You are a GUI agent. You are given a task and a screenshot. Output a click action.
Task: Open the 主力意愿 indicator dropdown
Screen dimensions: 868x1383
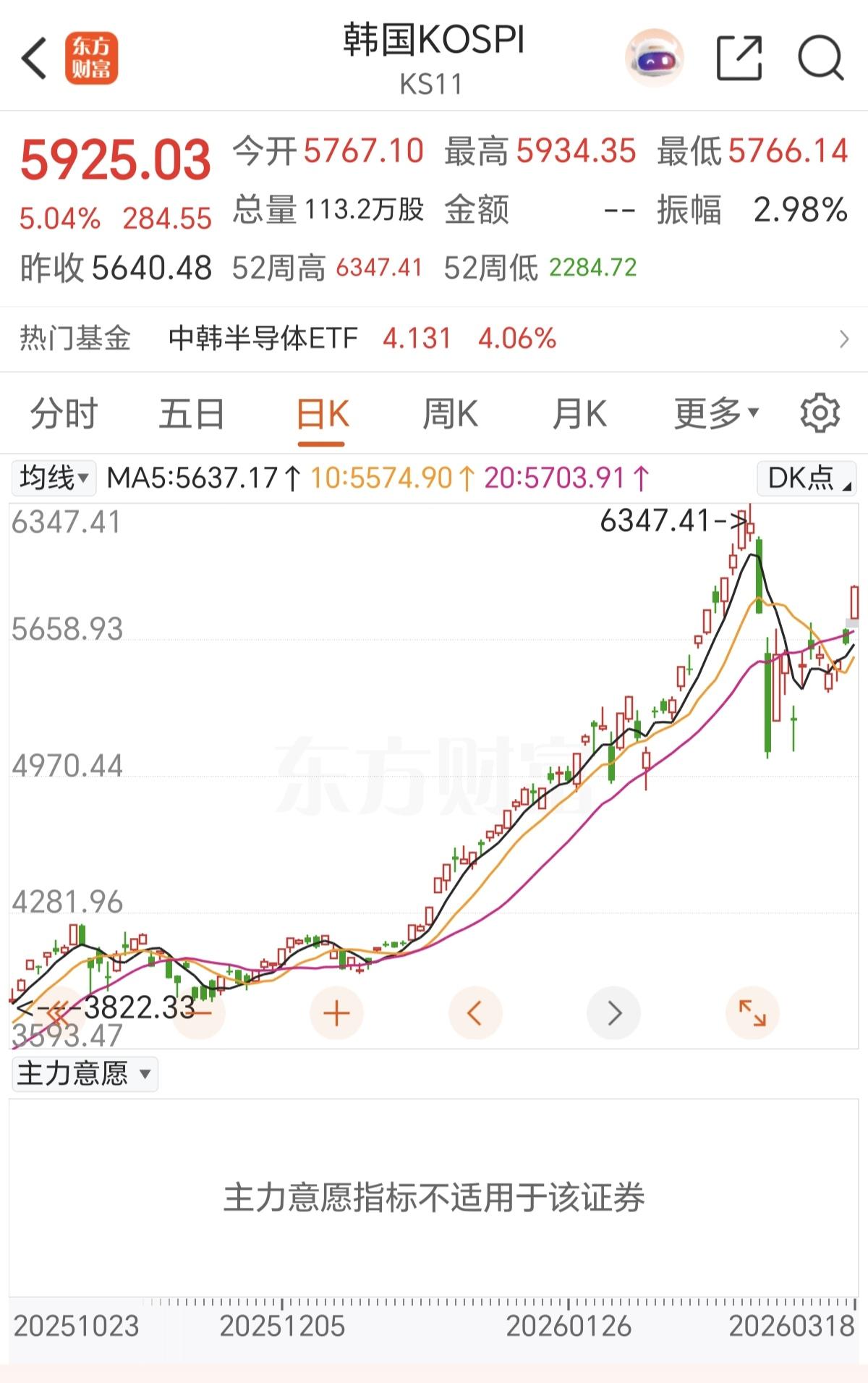tap(84, 1074)
